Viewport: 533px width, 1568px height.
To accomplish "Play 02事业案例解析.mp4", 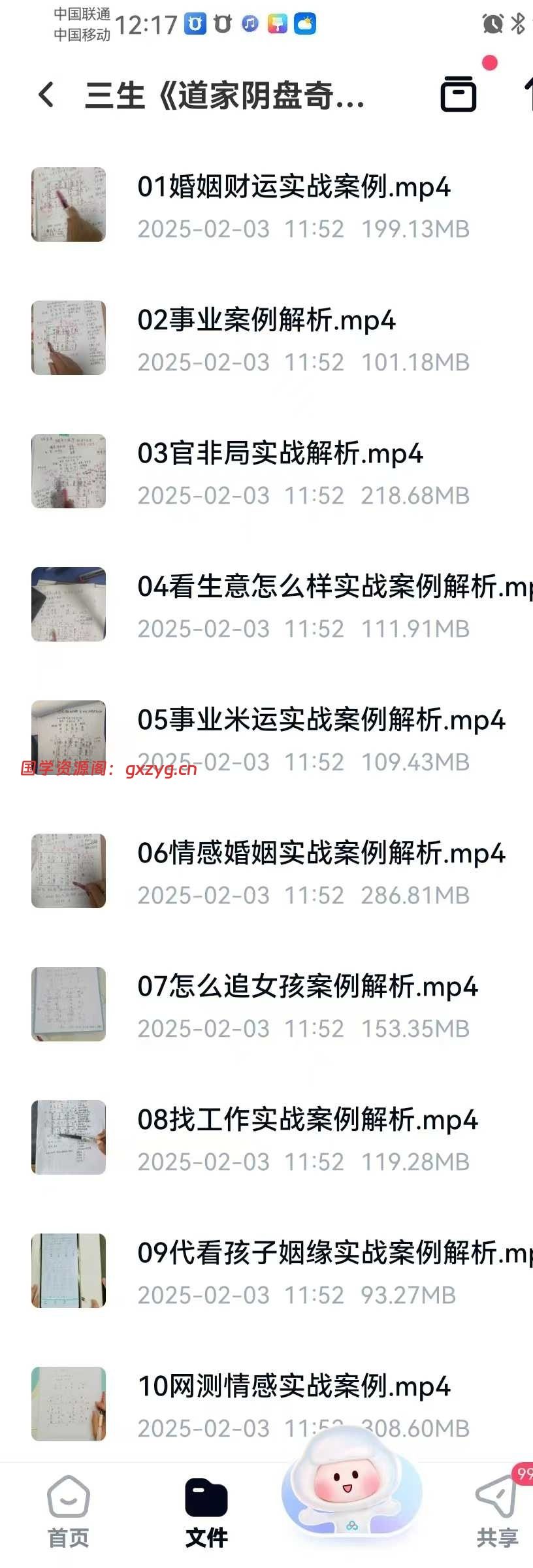I will tap(266, 321).
